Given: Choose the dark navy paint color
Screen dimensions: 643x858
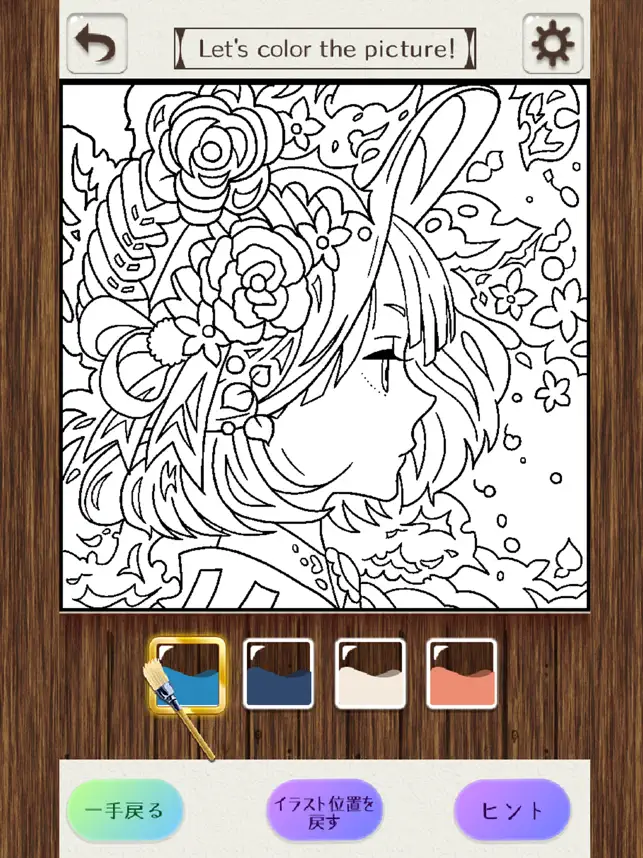Looking at the screenshot, I should (279, 674).
